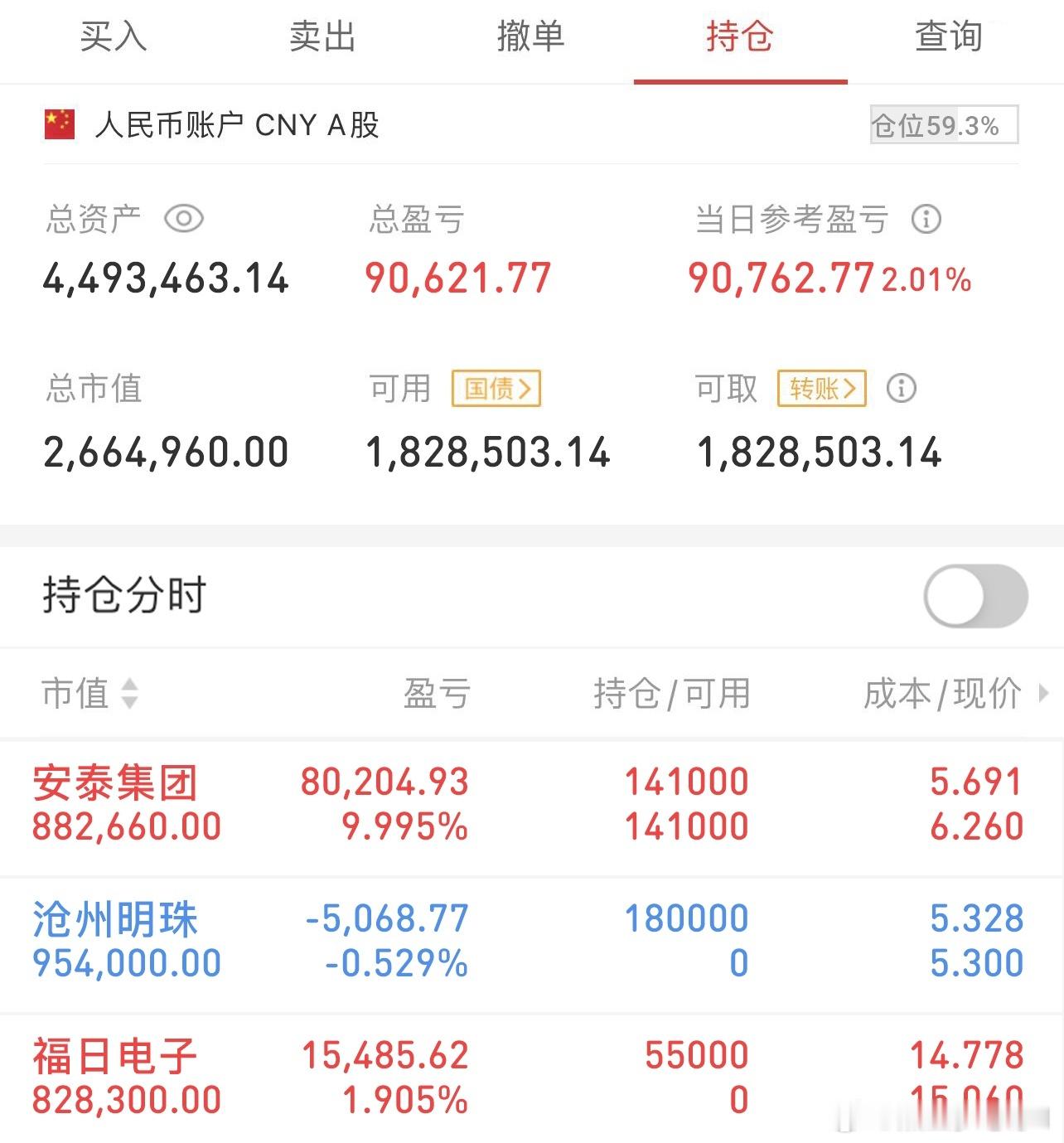Open the 沧州明珠 position details

click(530, 941)
